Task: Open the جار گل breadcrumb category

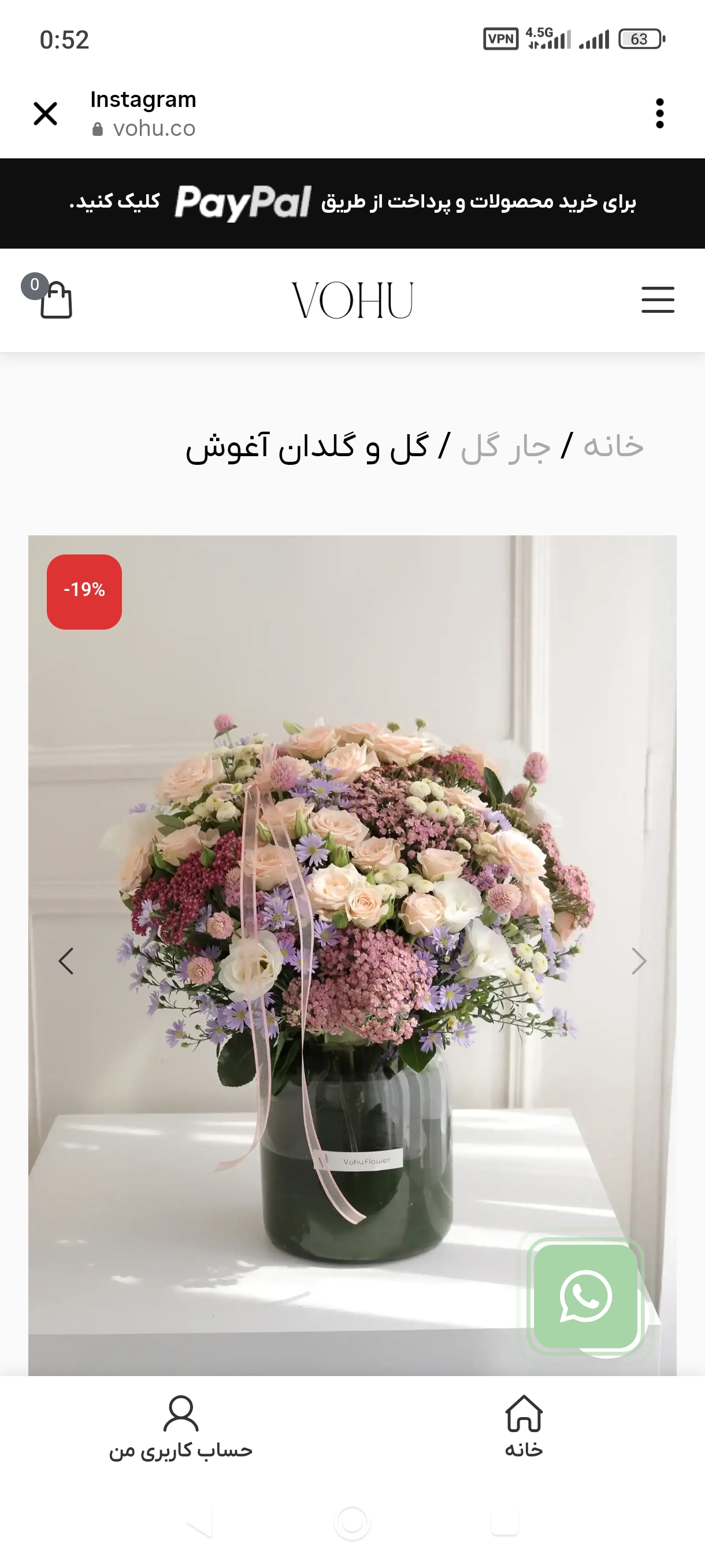Action: tap(506, 448)
